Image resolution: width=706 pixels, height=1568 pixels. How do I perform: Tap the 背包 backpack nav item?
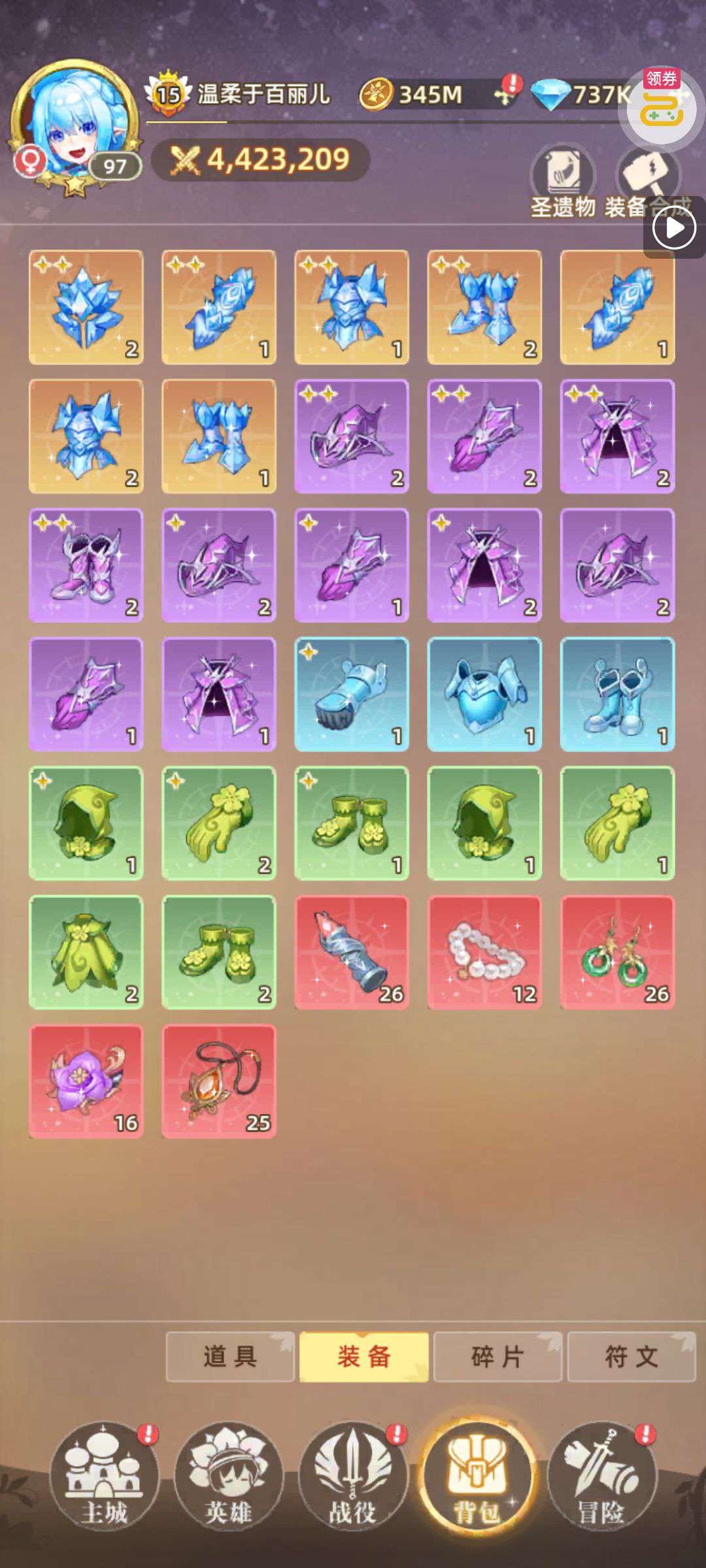click(477, 1477)
